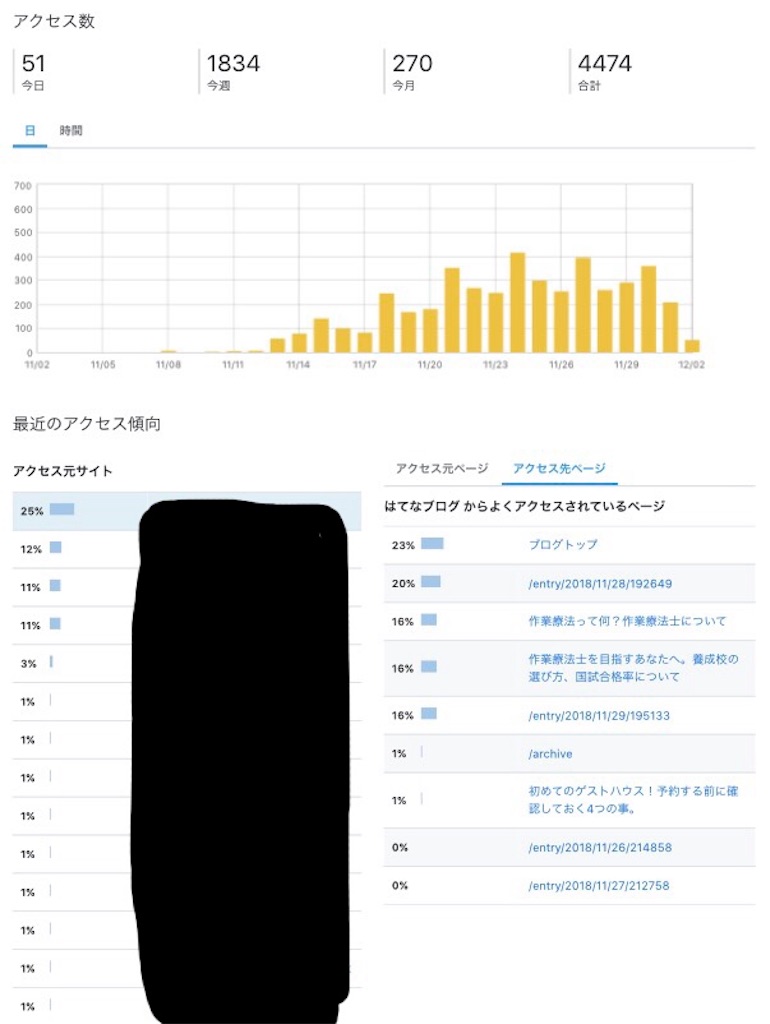Click the tallest bar near 11/24

tap(518, 300)
